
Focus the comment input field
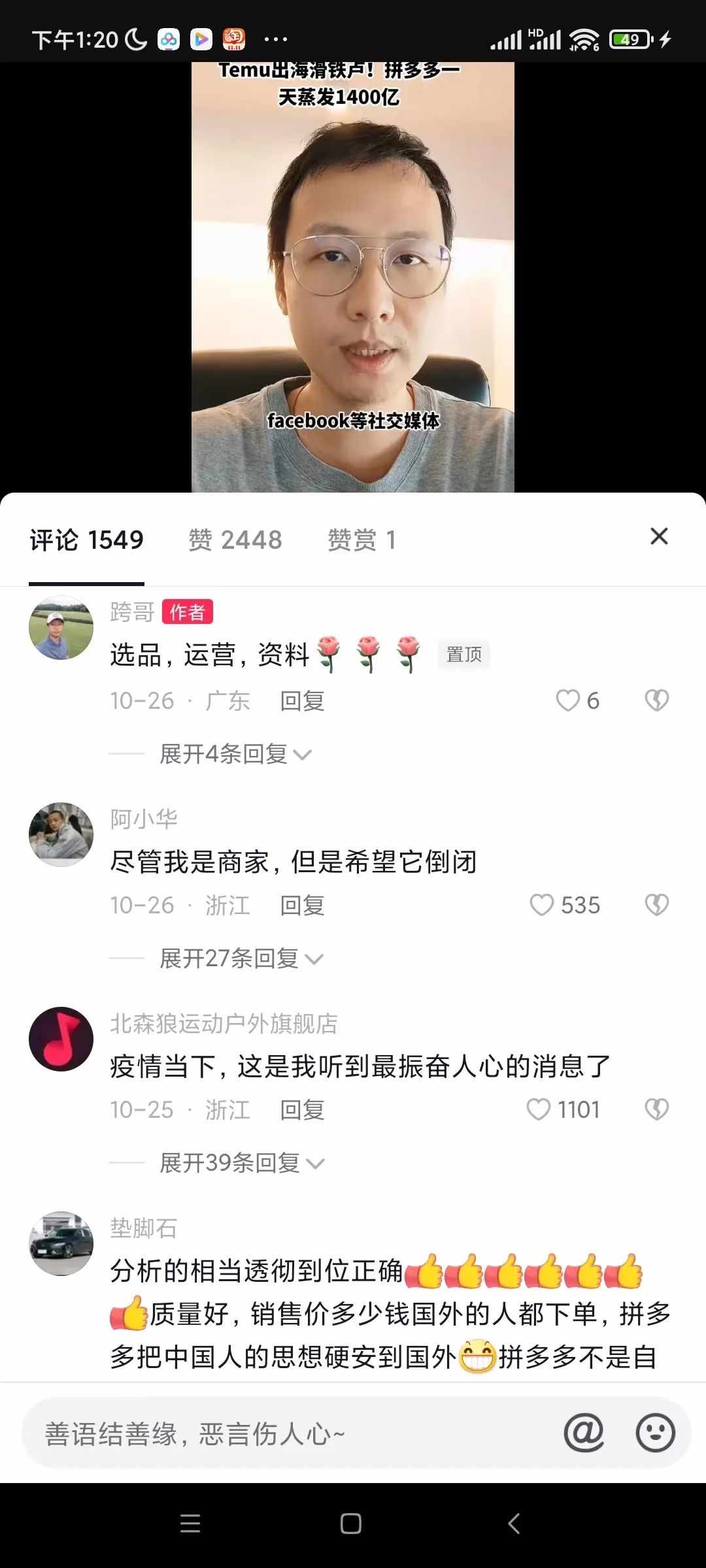tap(288, 1434)
